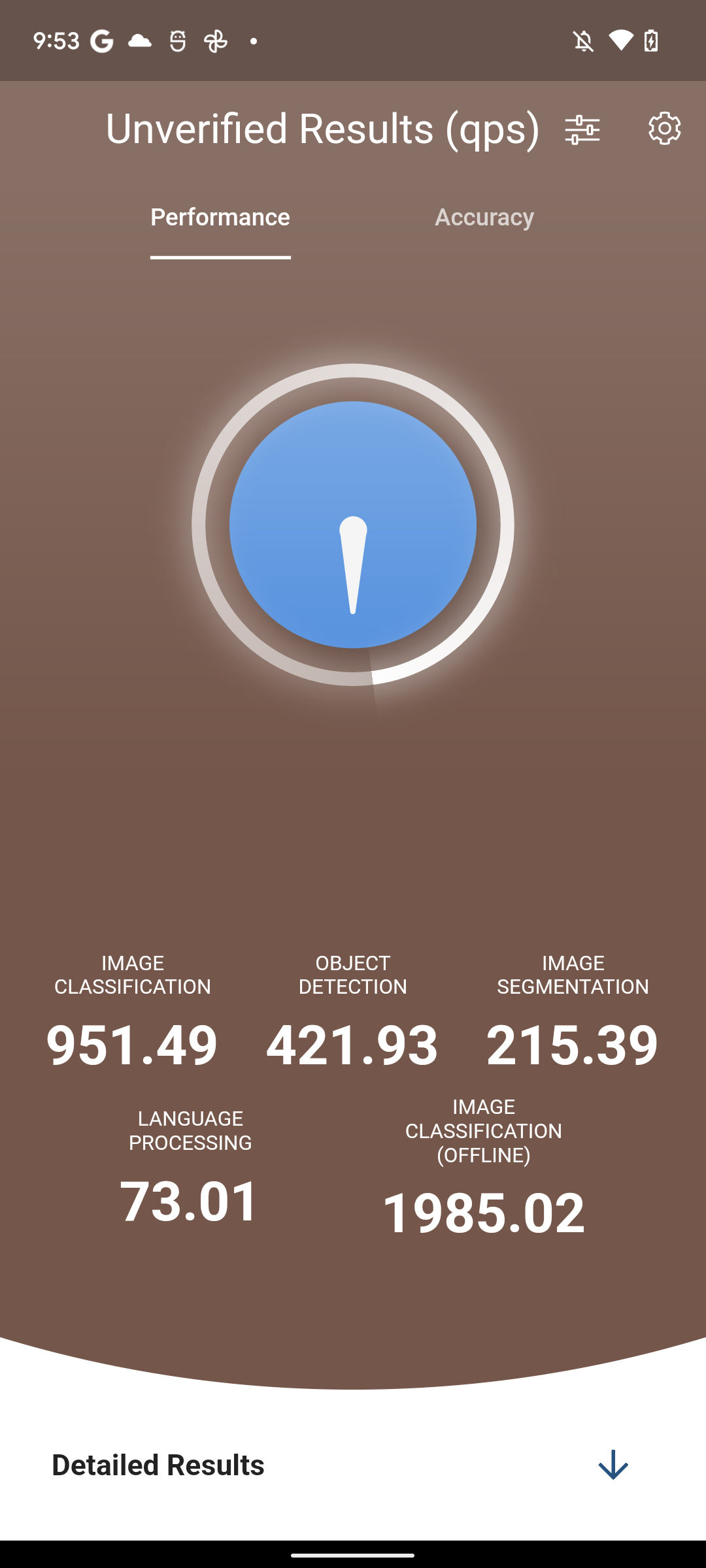Open the benchmark configuration filters icon
Screen dimensions: 706x1568
point(582,129)
